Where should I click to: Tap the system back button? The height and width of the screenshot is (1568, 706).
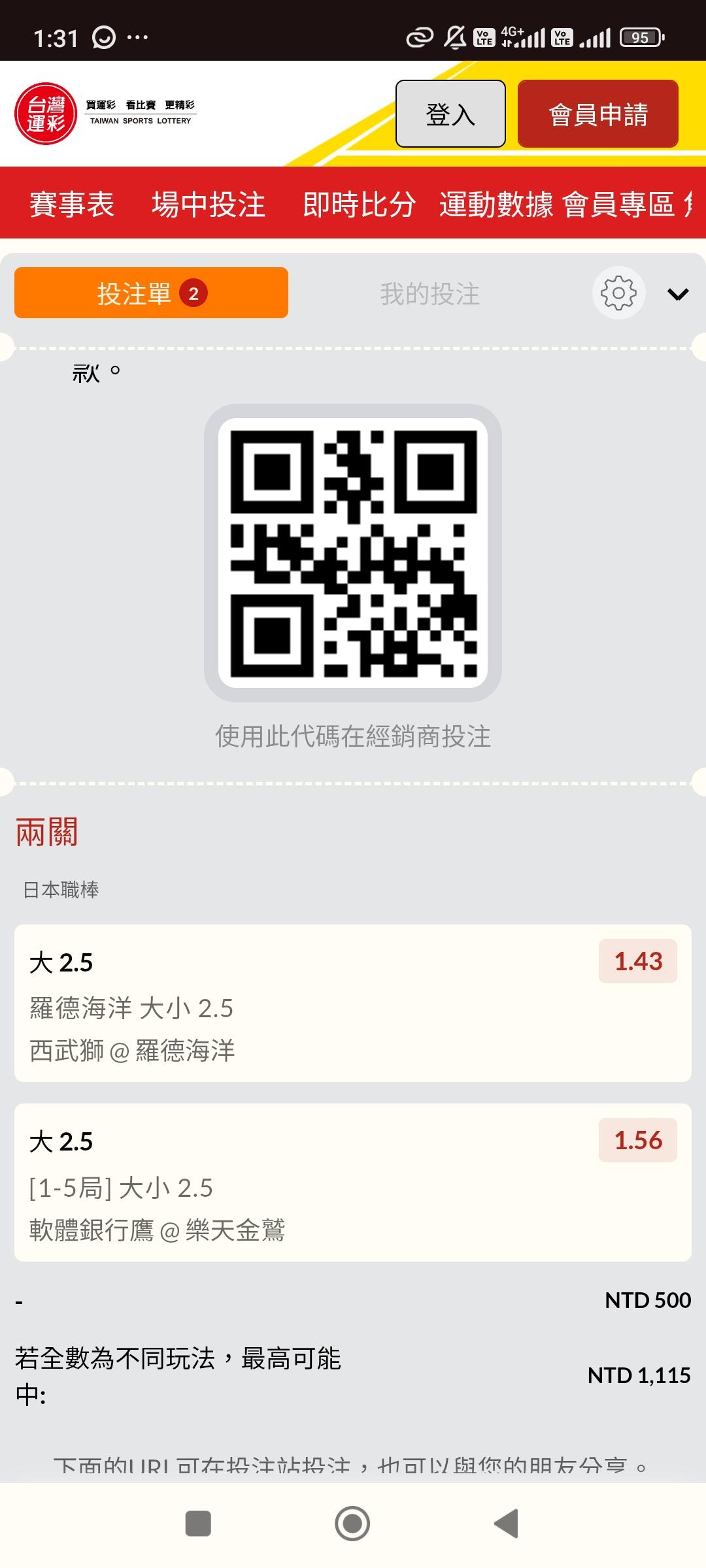click(506, 1524)
